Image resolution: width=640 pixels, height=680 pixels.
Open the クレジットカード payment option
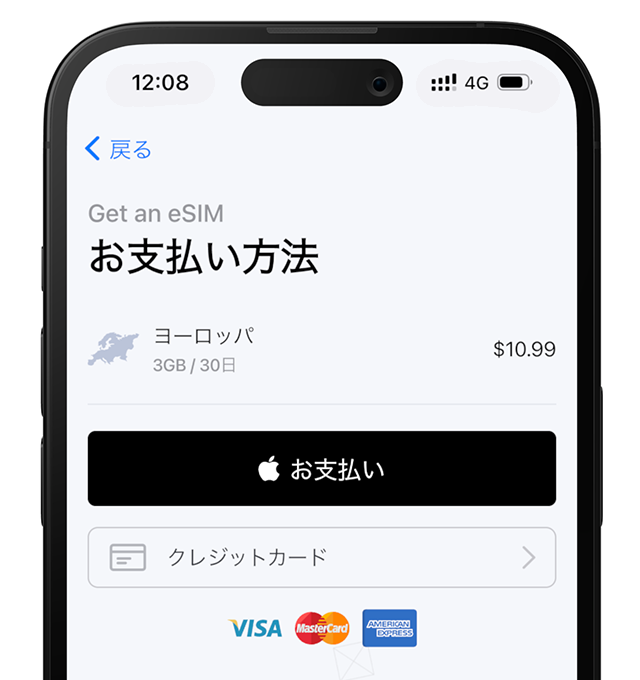click(321, 558)
